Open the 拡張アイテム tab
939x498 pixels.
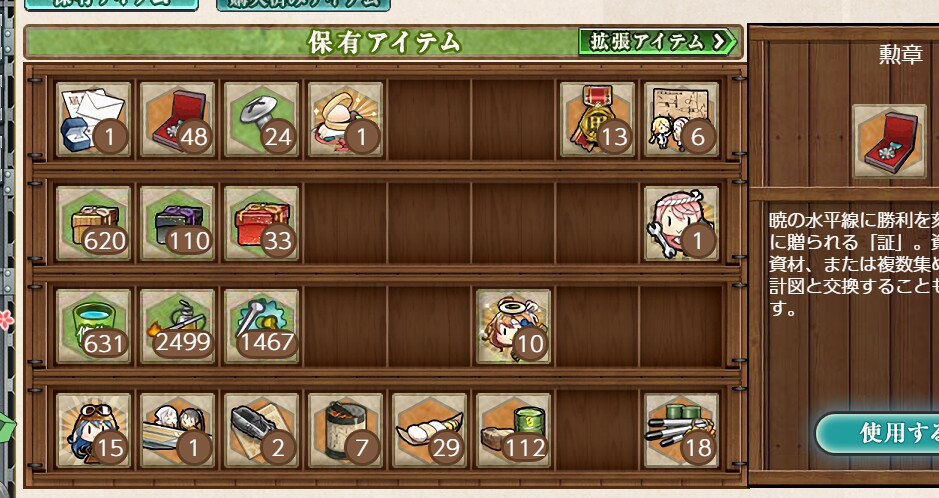pyautogui.click(x=657, y=42)
